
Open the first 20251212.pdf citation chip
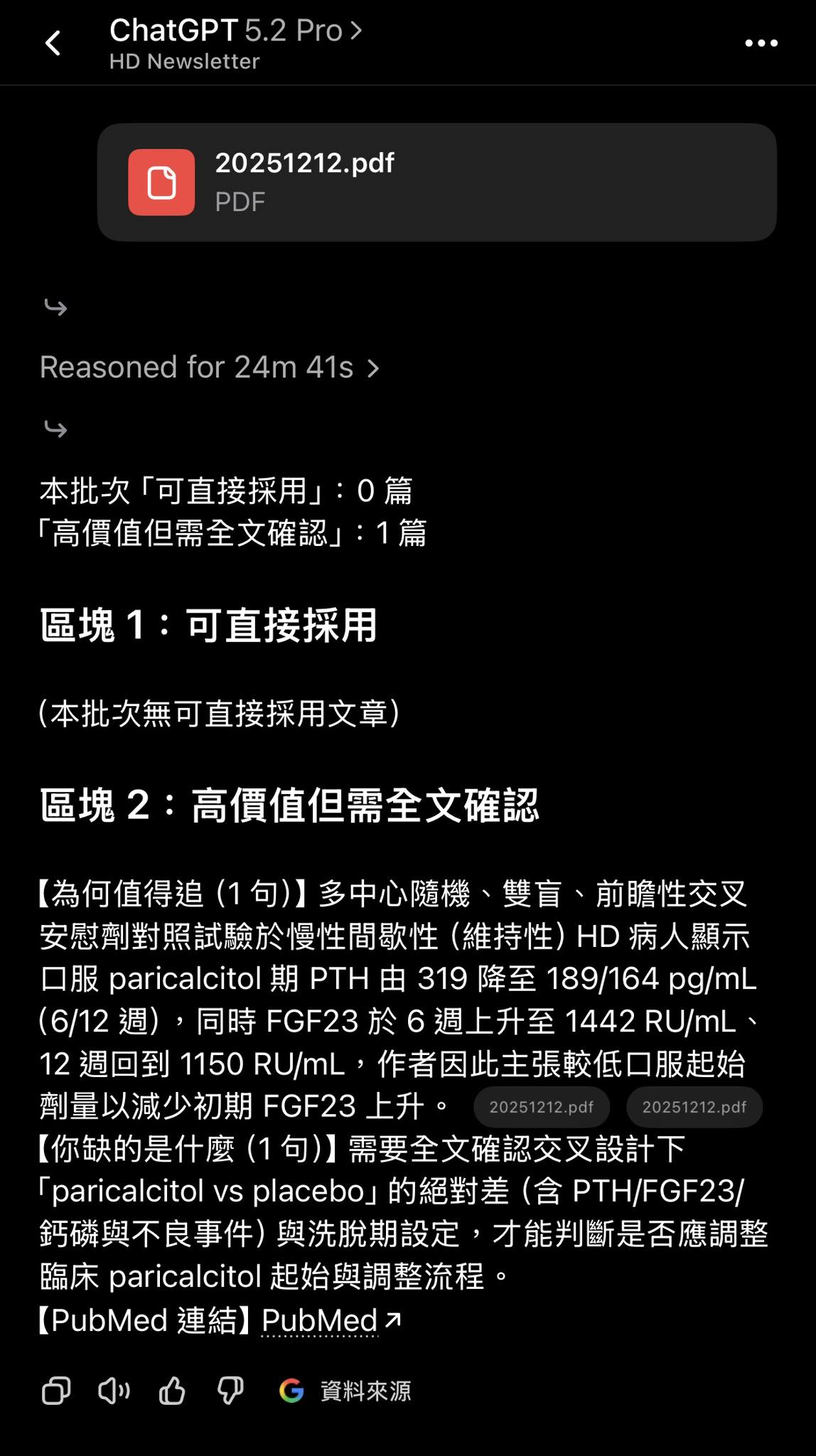(x=541, y=1107)
